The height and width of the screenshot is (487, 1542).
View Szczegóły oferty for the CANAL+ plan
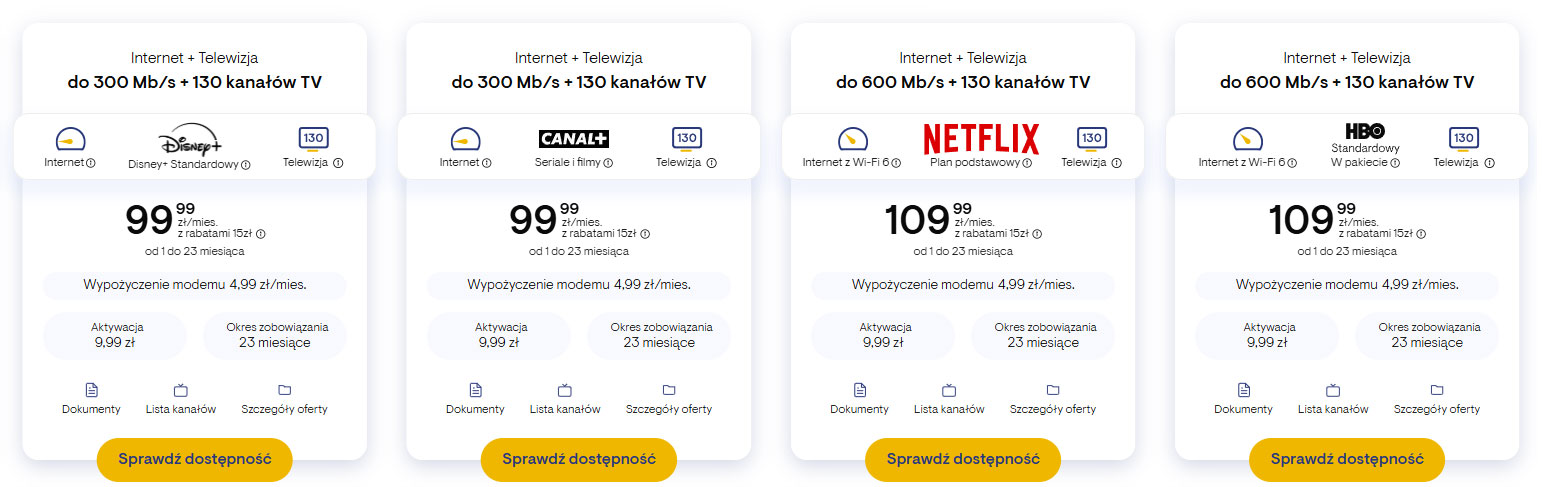(668, 398)
